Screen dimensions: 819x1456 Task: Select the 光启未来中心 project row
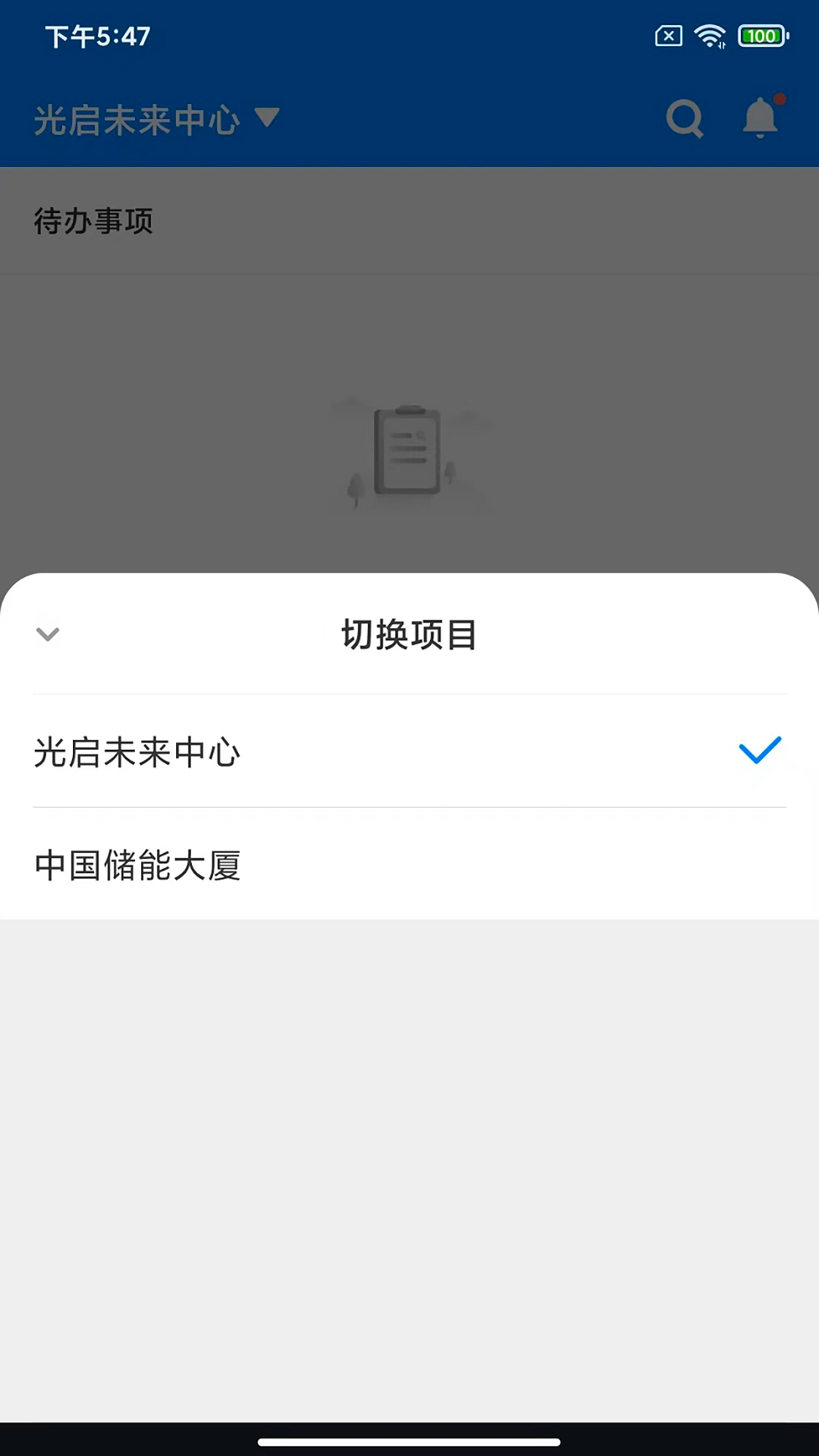(303, 752)
